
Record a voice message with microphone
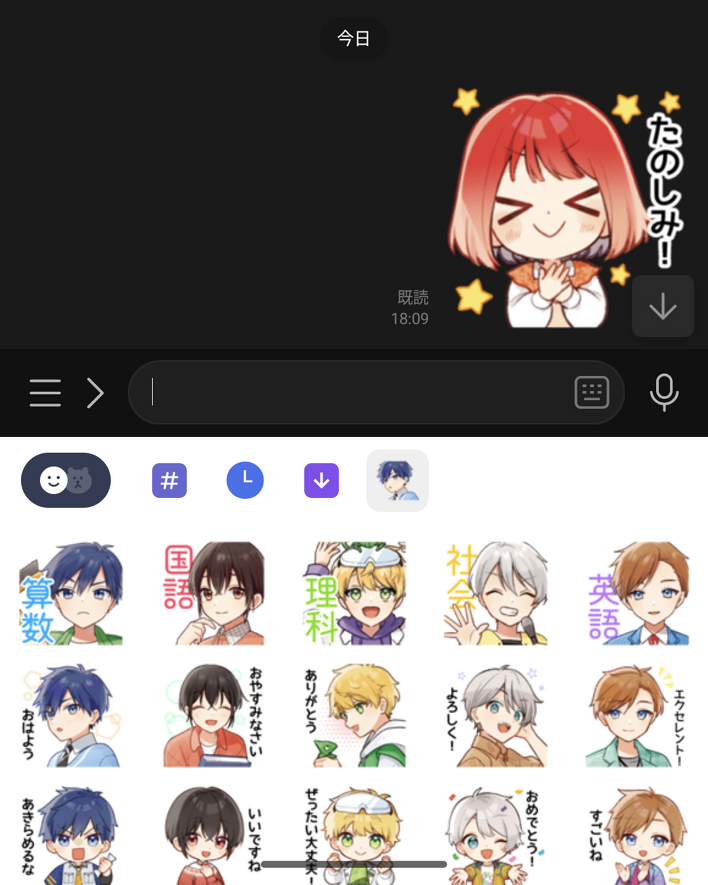(664, 393)
